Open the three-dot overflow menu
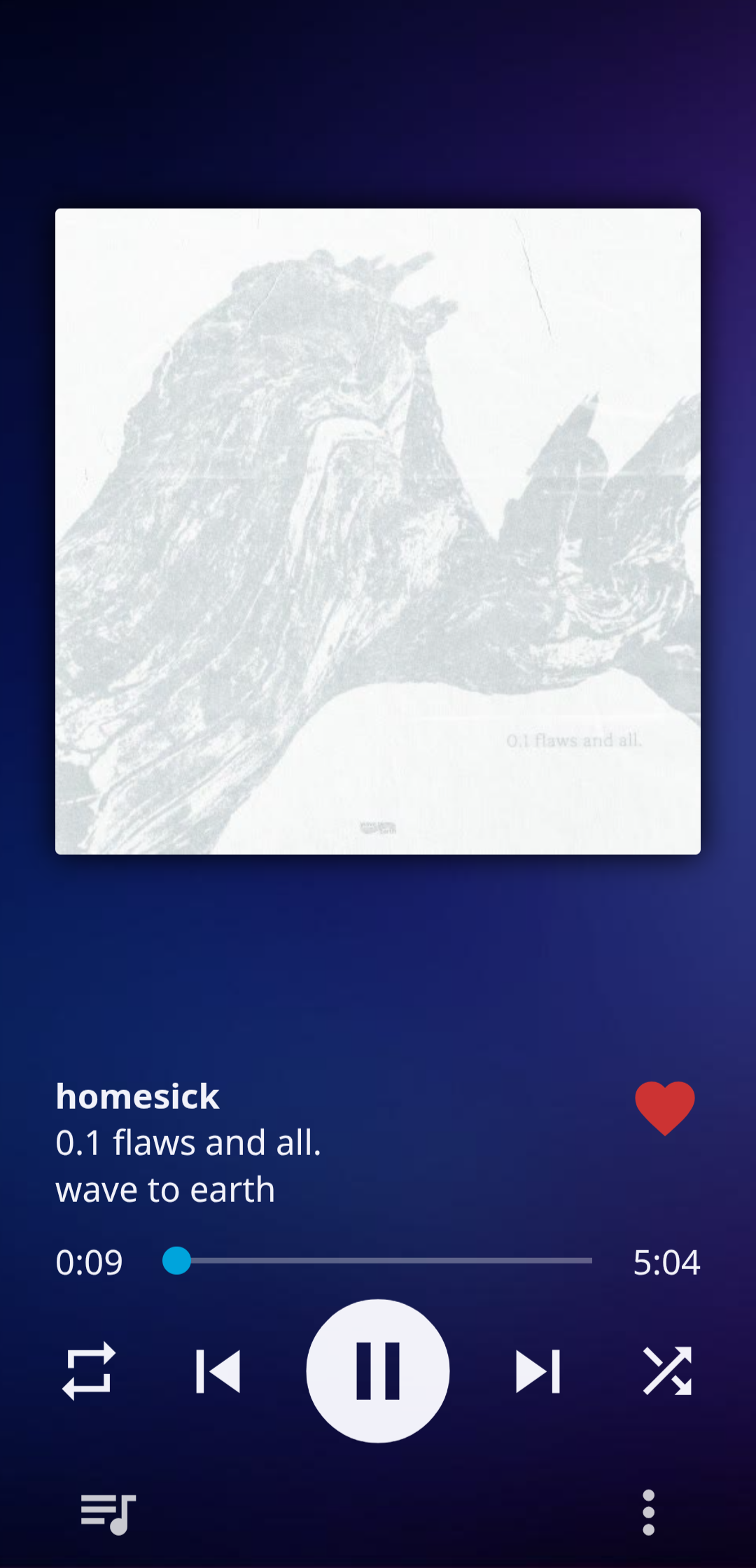Screen dimensions: 756x1568 pos(648,1513)
